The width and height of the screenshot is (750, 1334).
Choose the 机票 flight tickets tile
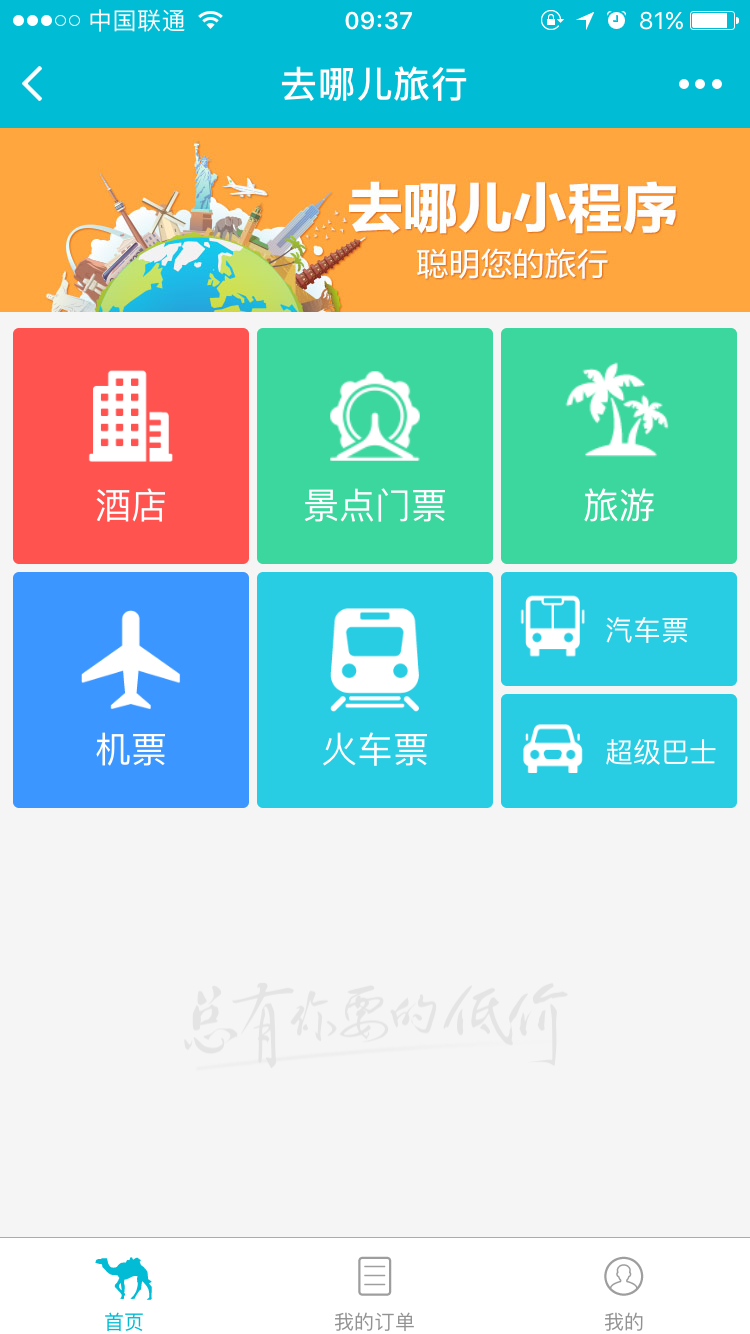131,690
